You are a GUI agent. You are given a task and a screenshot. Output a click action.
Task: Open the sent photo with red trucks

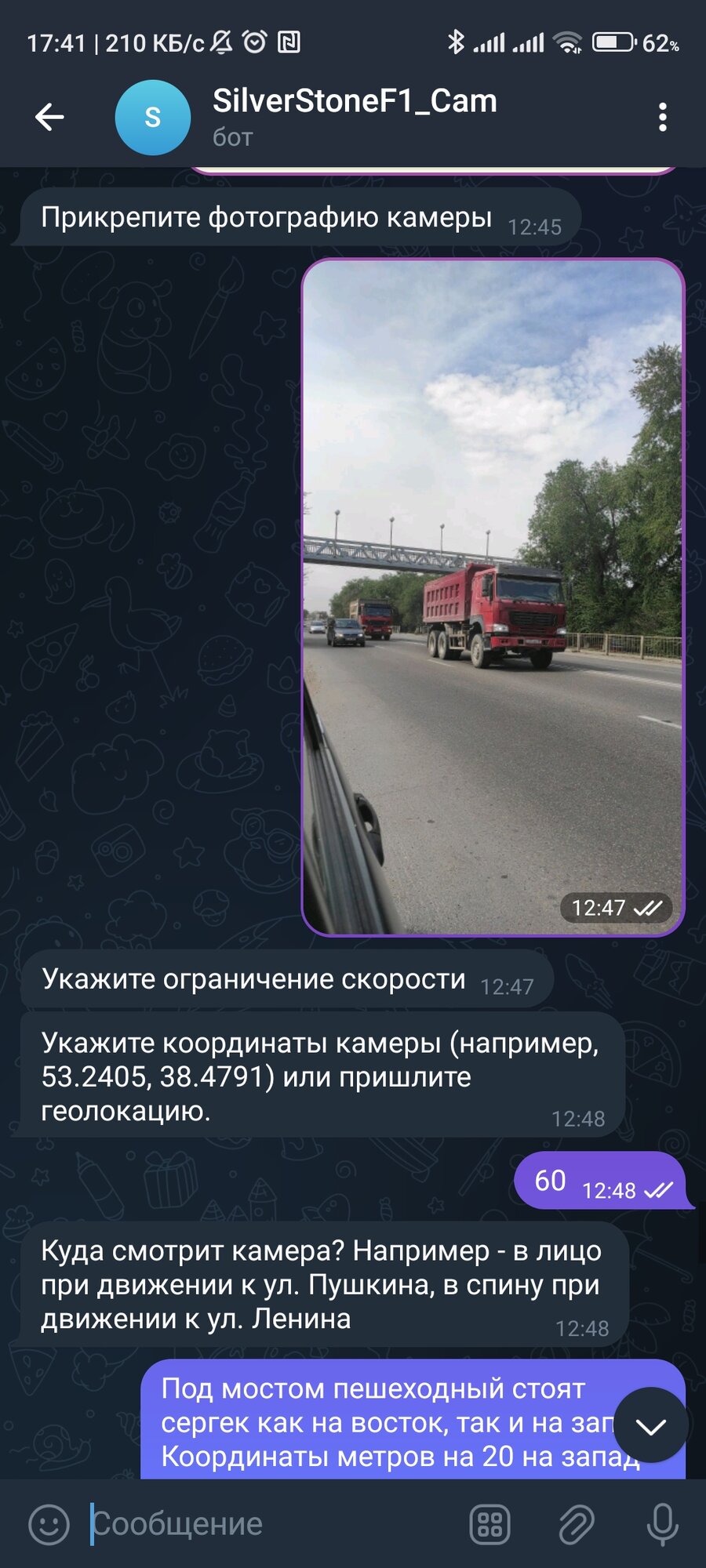493,597
